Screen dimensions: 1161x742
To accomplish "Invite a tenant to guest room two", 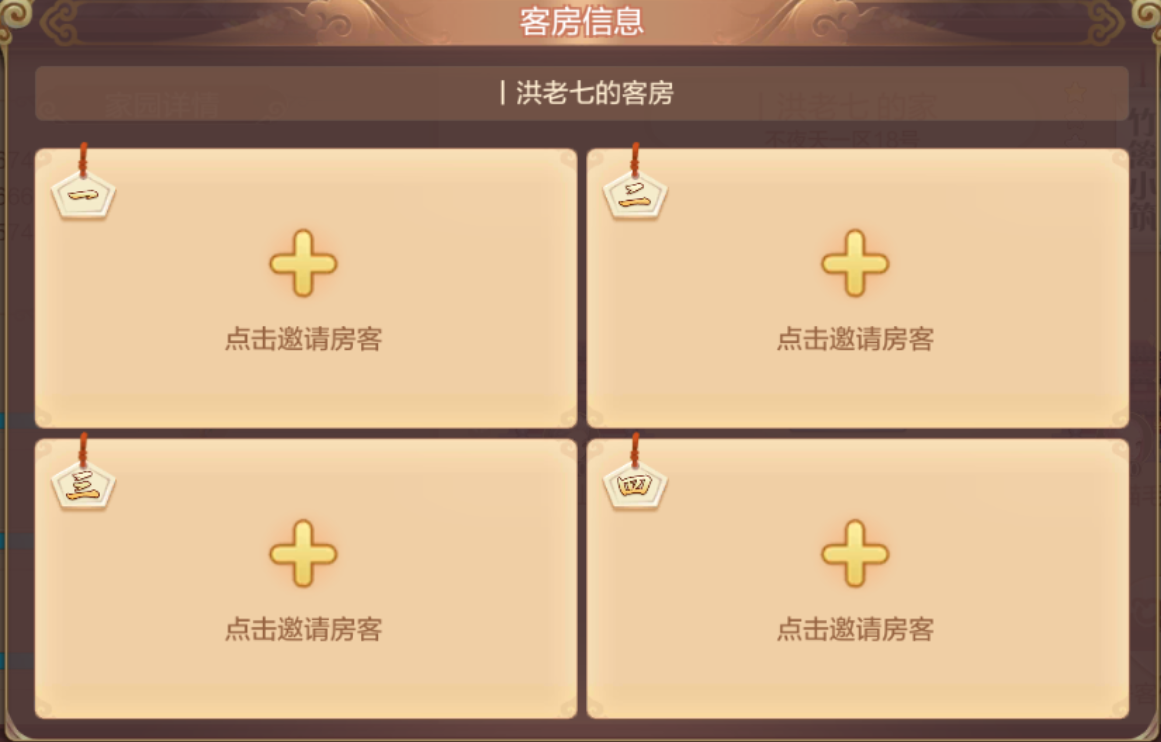I will pyautogui.click(x=855, y=264).
